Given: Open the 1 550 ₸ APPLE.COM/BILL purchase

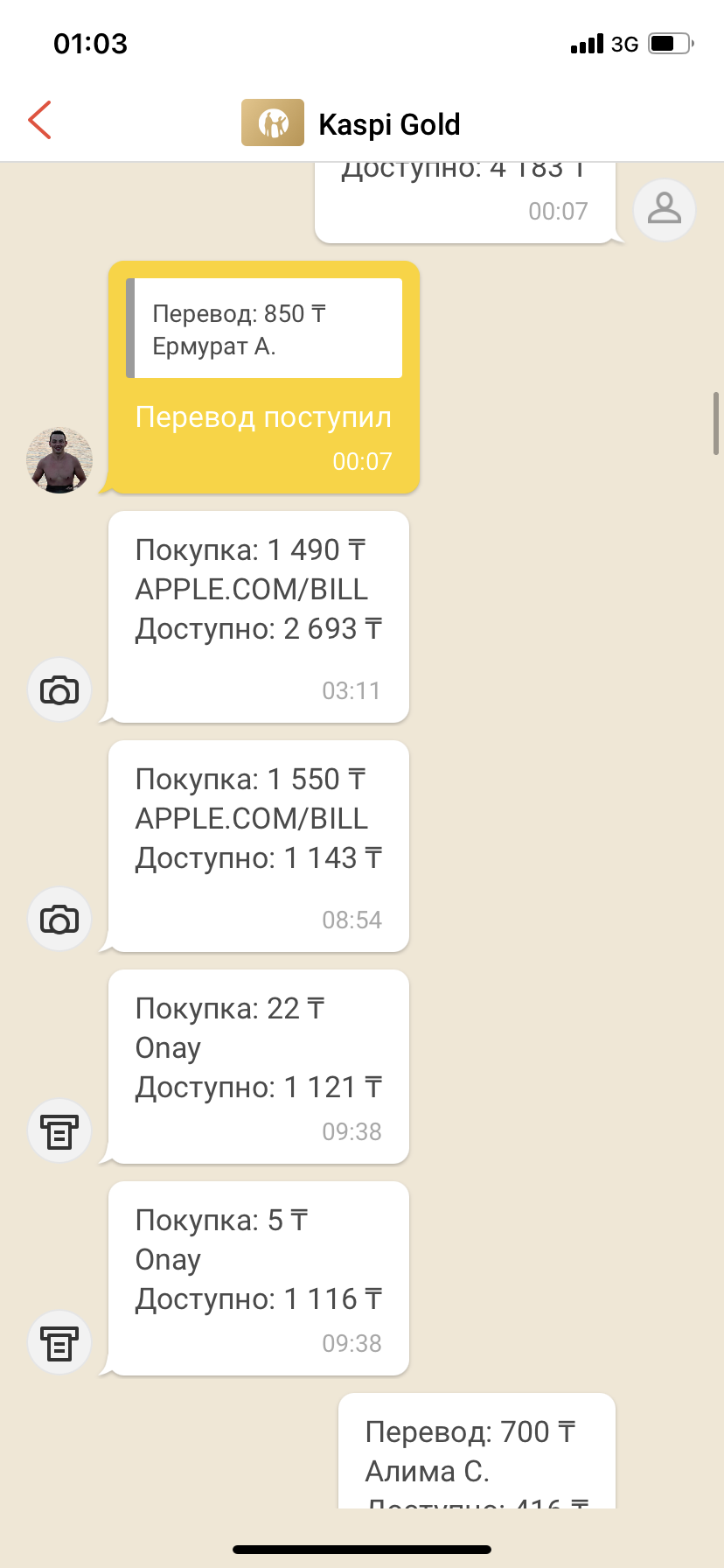Looking at the screenshot, I should point(259,845).
